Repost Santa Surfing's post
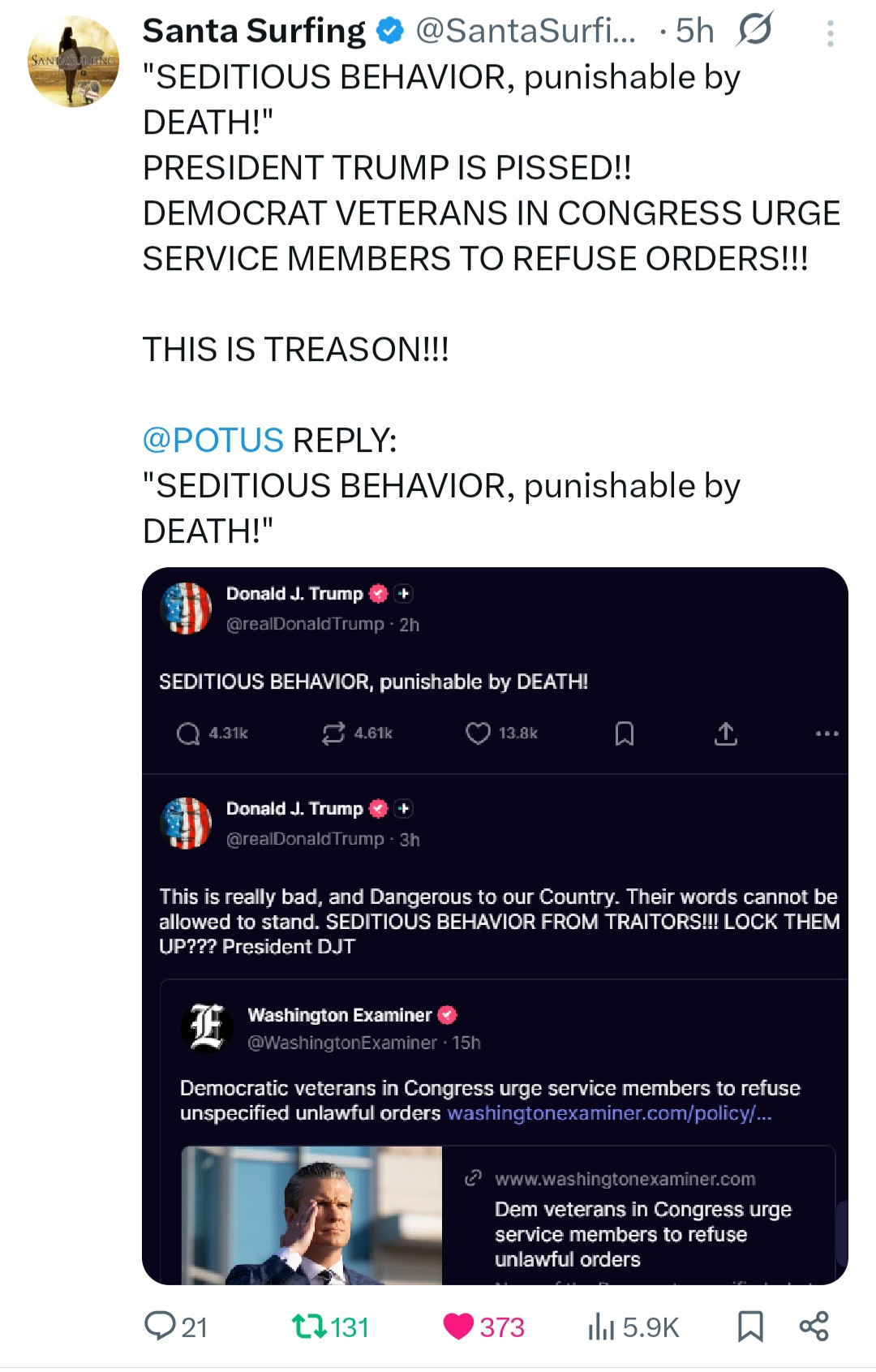 (x=308, y=1326)
